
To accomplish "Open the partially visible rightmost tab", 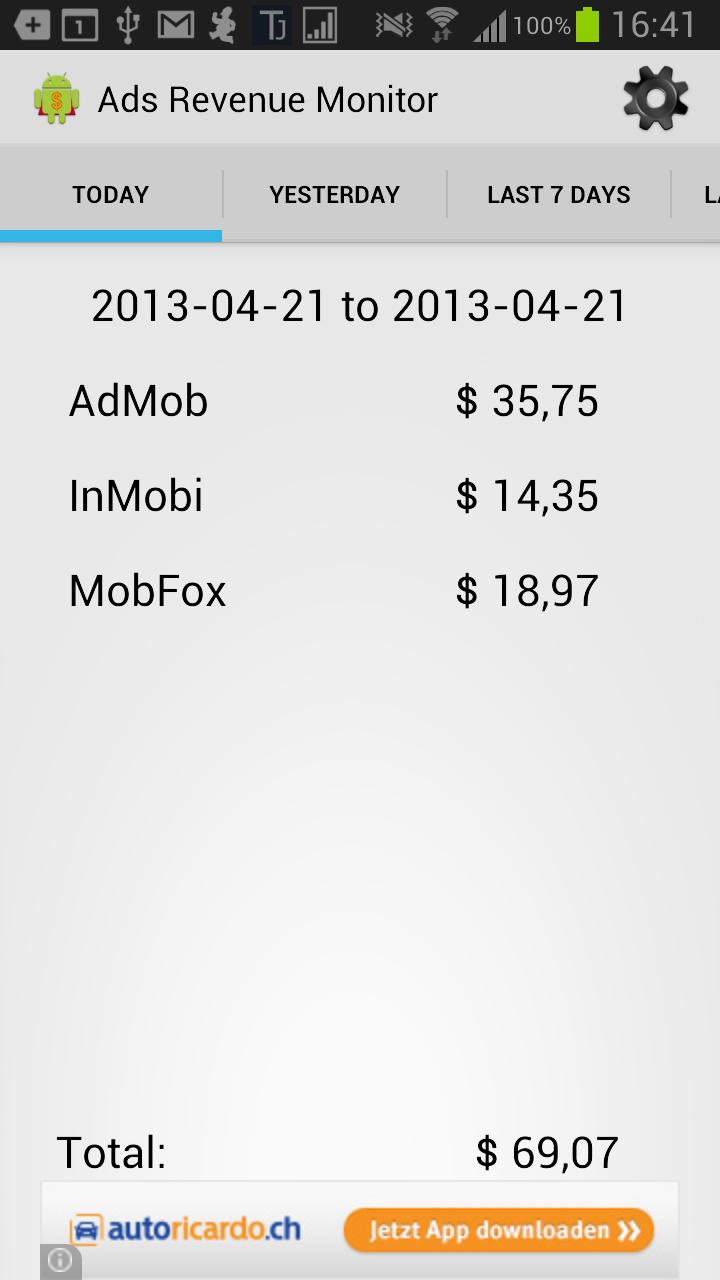I will click(706, 194).
